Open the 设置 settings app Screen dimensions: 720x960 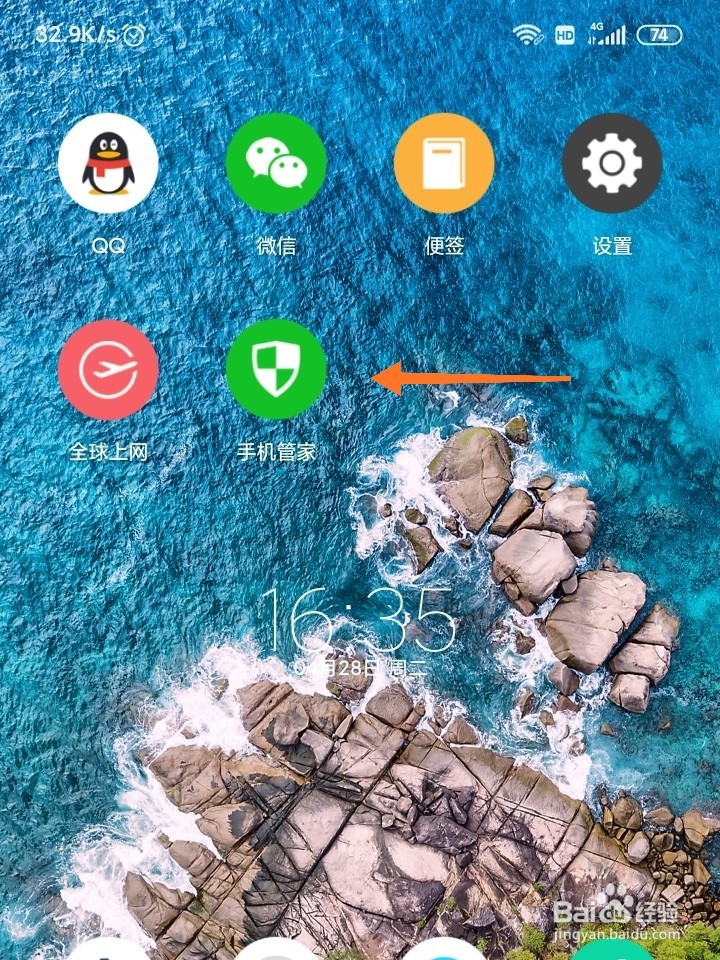point(610,165)
